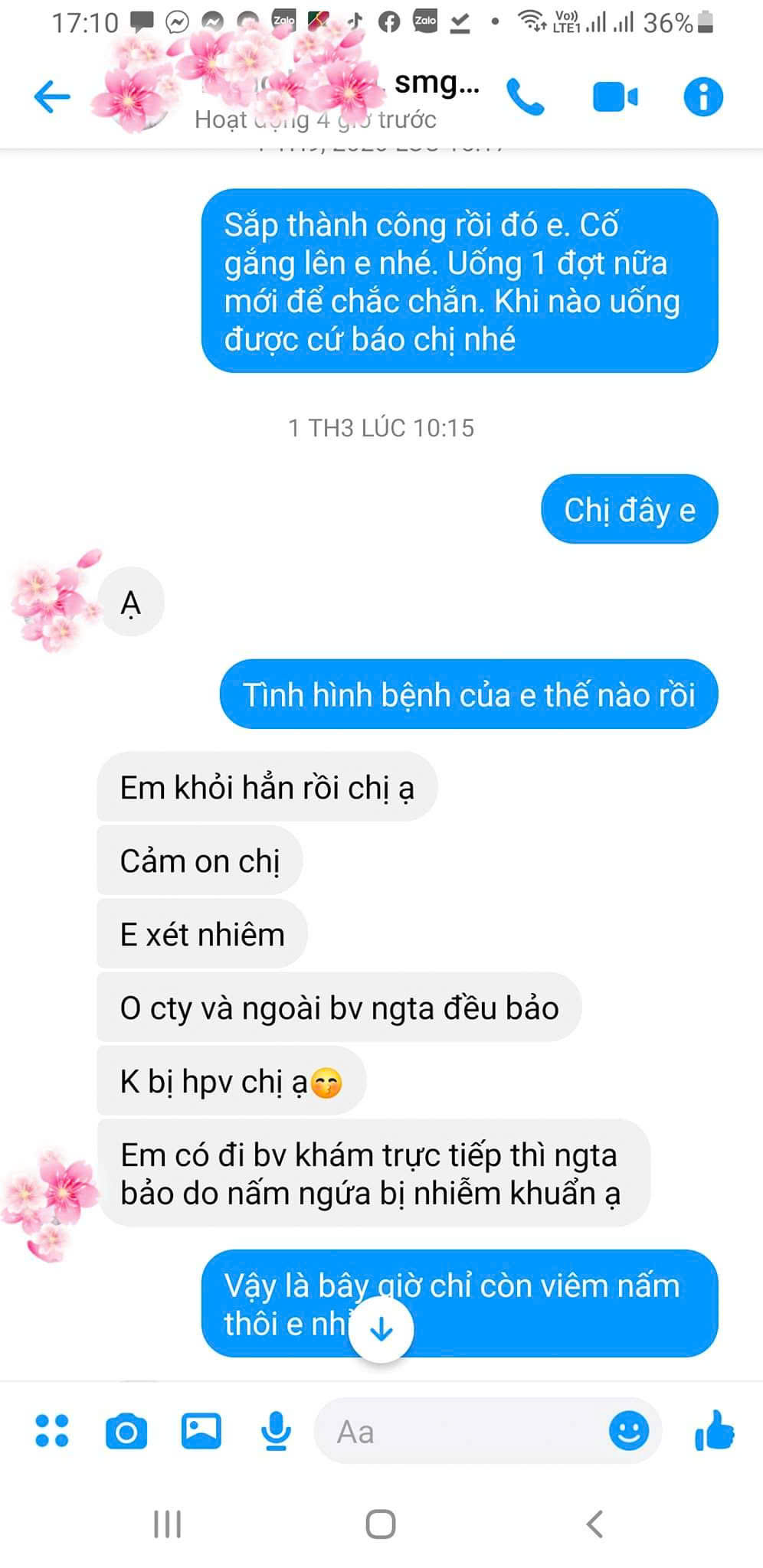The image size is (763, 1568).
Task: Open conversation info
Action: point(703,97)
